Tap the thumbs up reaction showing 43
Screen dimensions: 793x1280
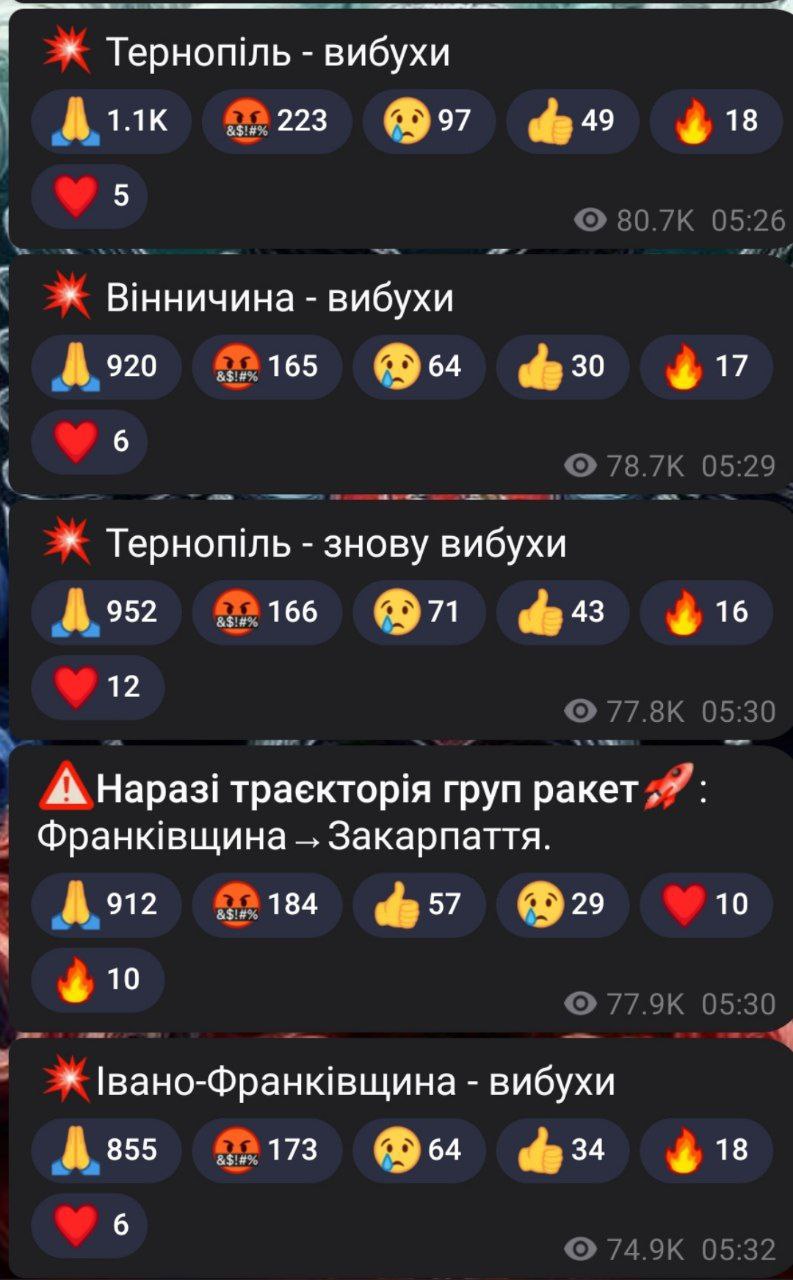coord(563,611)
